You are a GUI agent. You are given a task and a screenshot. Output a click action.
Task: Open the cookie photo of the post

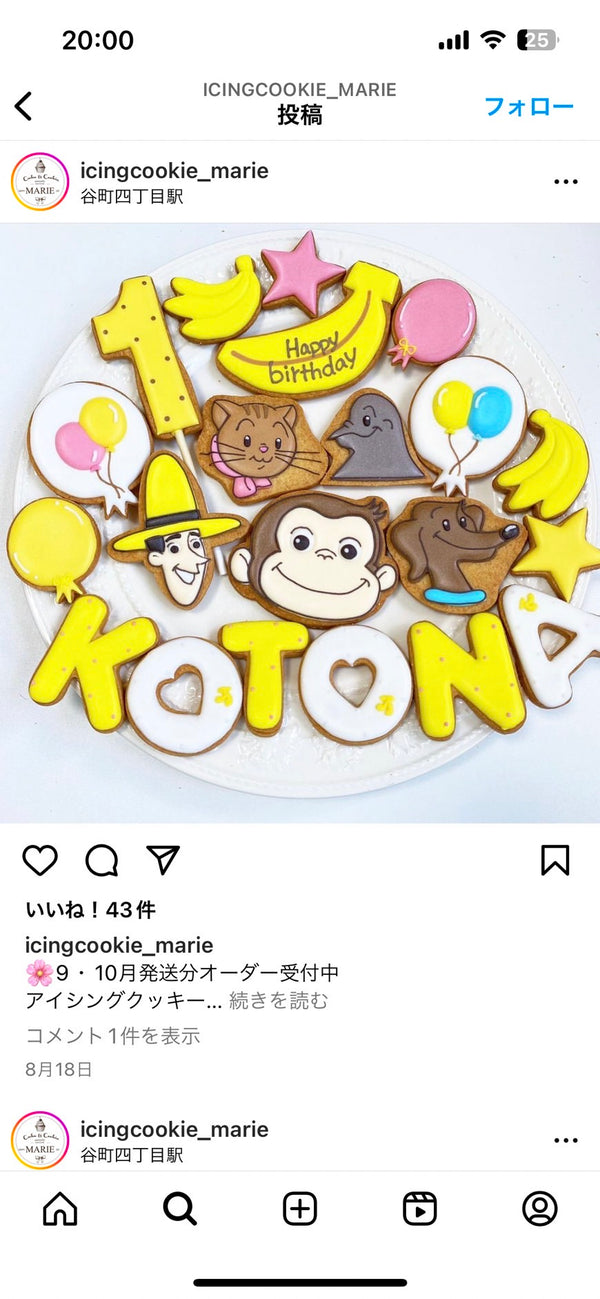(300, 522)
